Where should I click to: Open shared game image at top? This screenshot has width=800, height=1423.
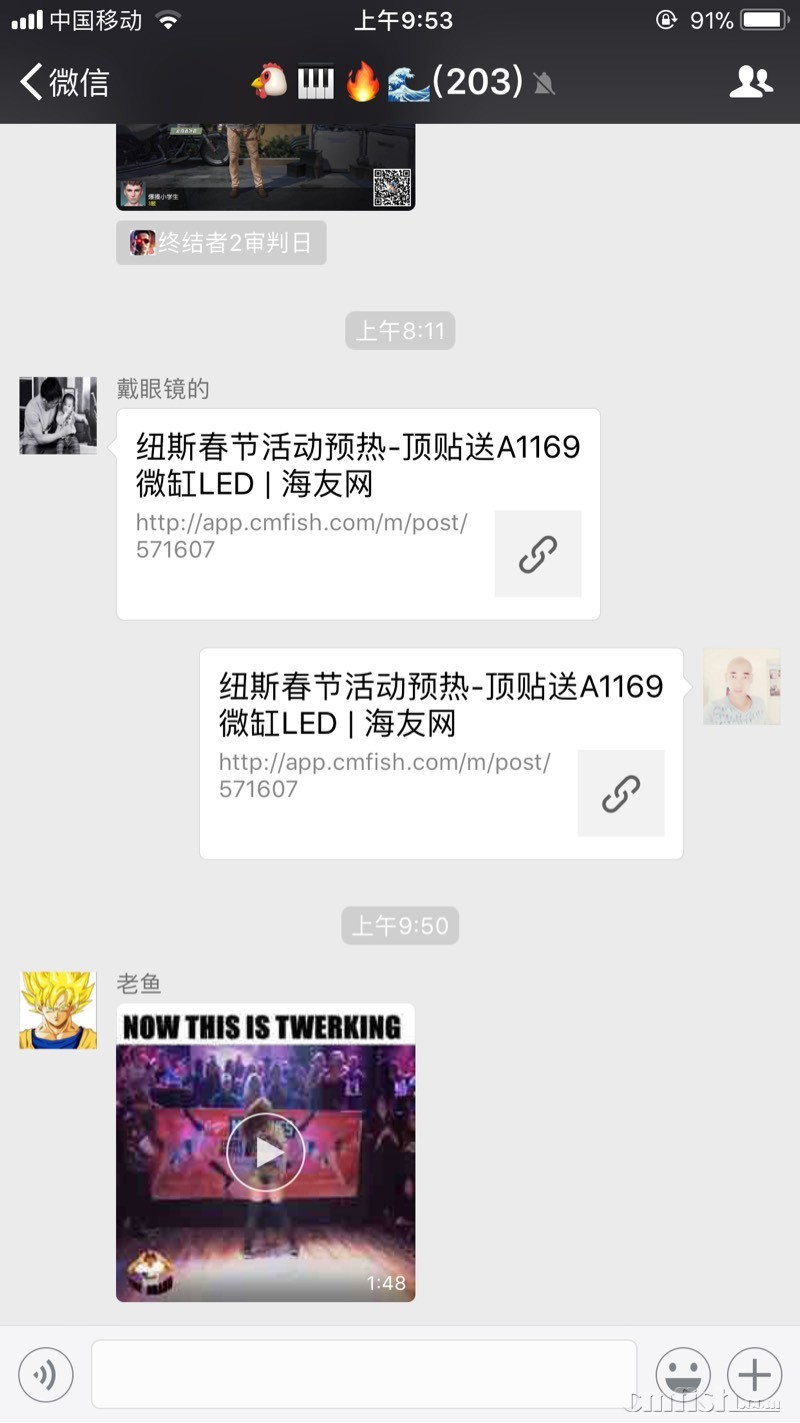tap(265, 166)
